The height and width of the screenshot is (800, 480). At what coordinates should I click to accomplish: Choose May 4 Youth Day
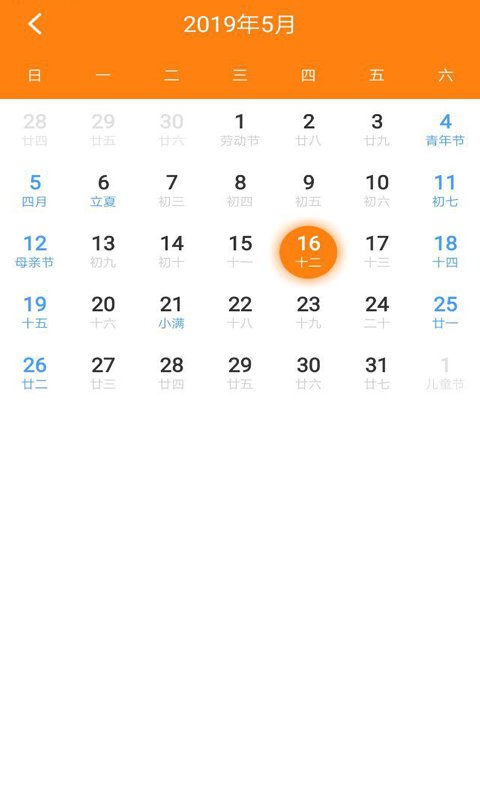(x=445, y=130)
